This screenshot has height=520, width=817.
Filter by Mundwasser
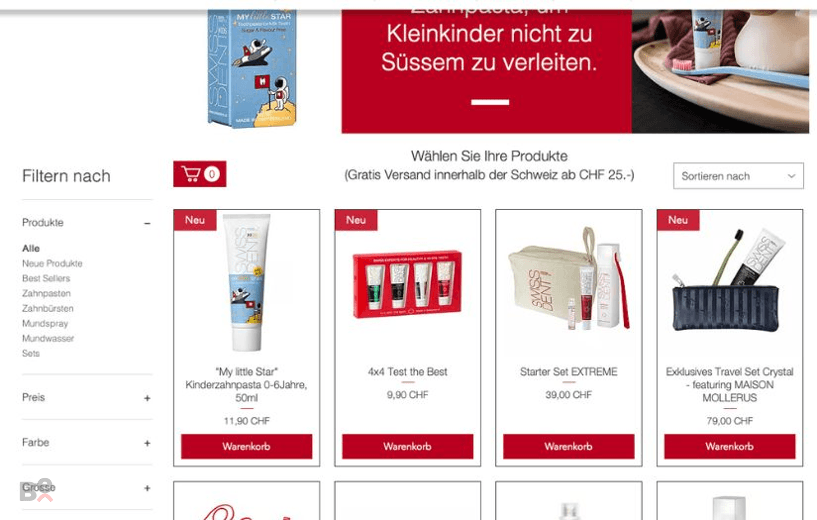(48, 339)
